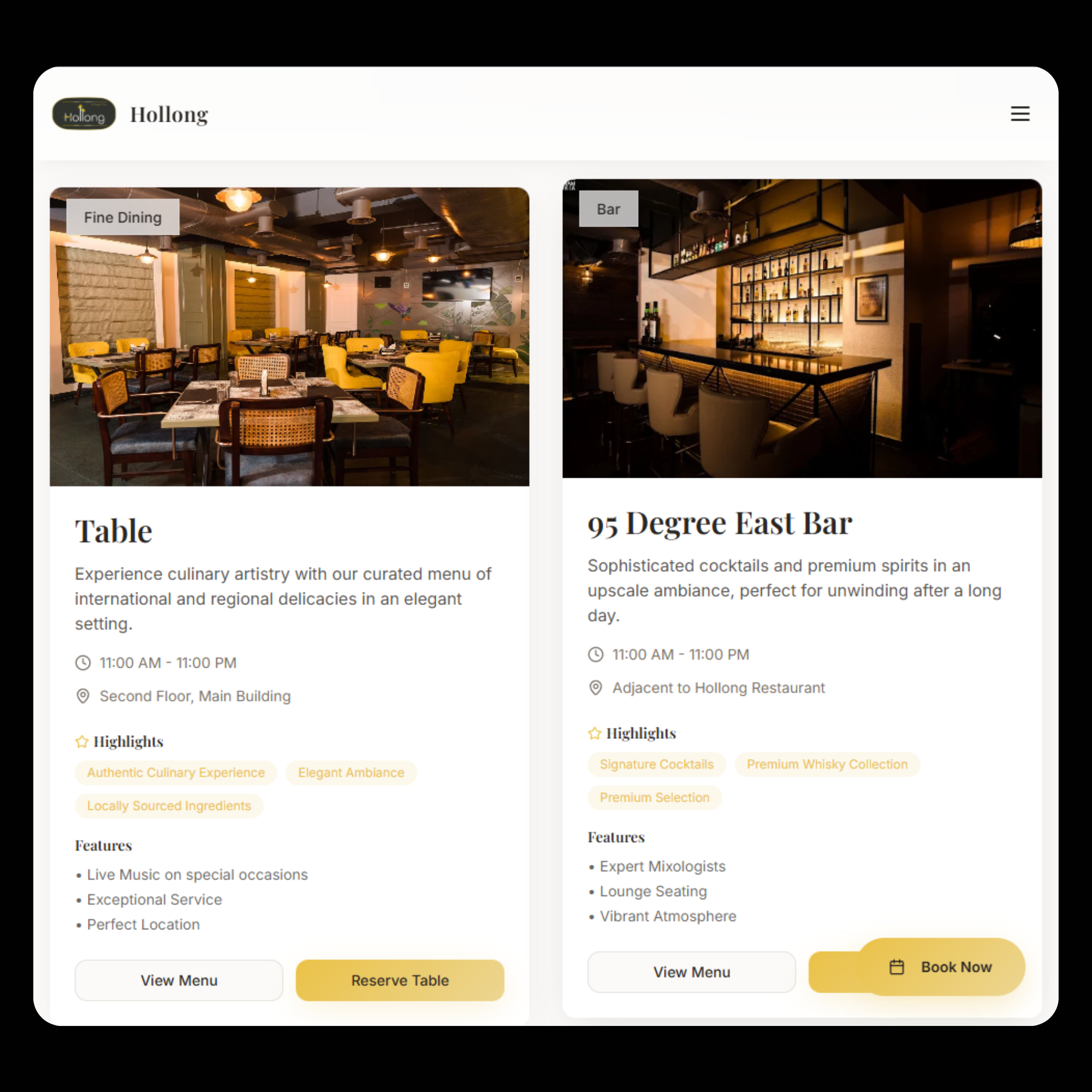View Menu for 95 Degree East Bar
This screenshot has height=1092, width=1092.
tap(691, 972)
